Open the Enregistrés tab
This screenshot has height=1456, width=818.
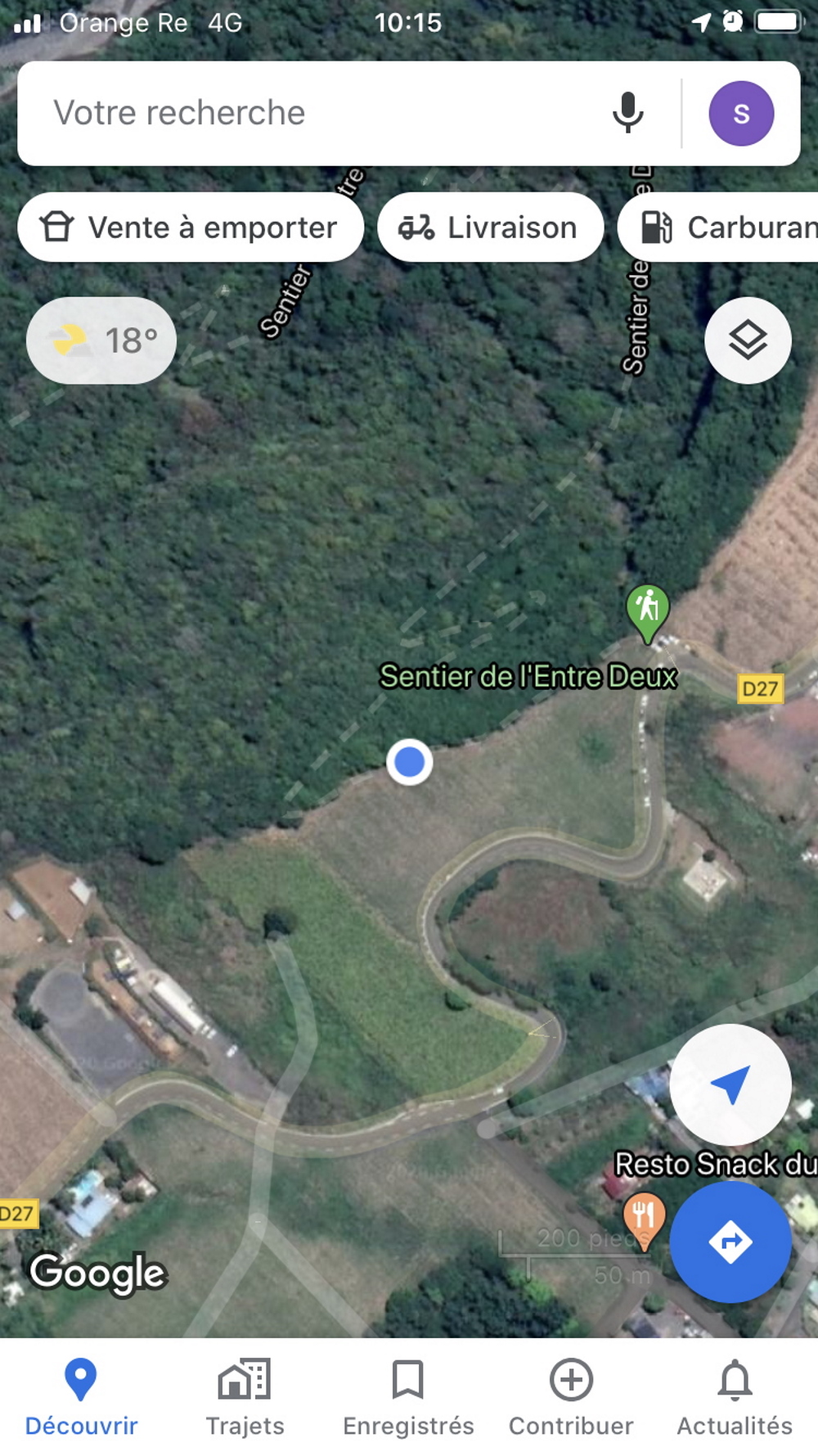coord(408,1397)
